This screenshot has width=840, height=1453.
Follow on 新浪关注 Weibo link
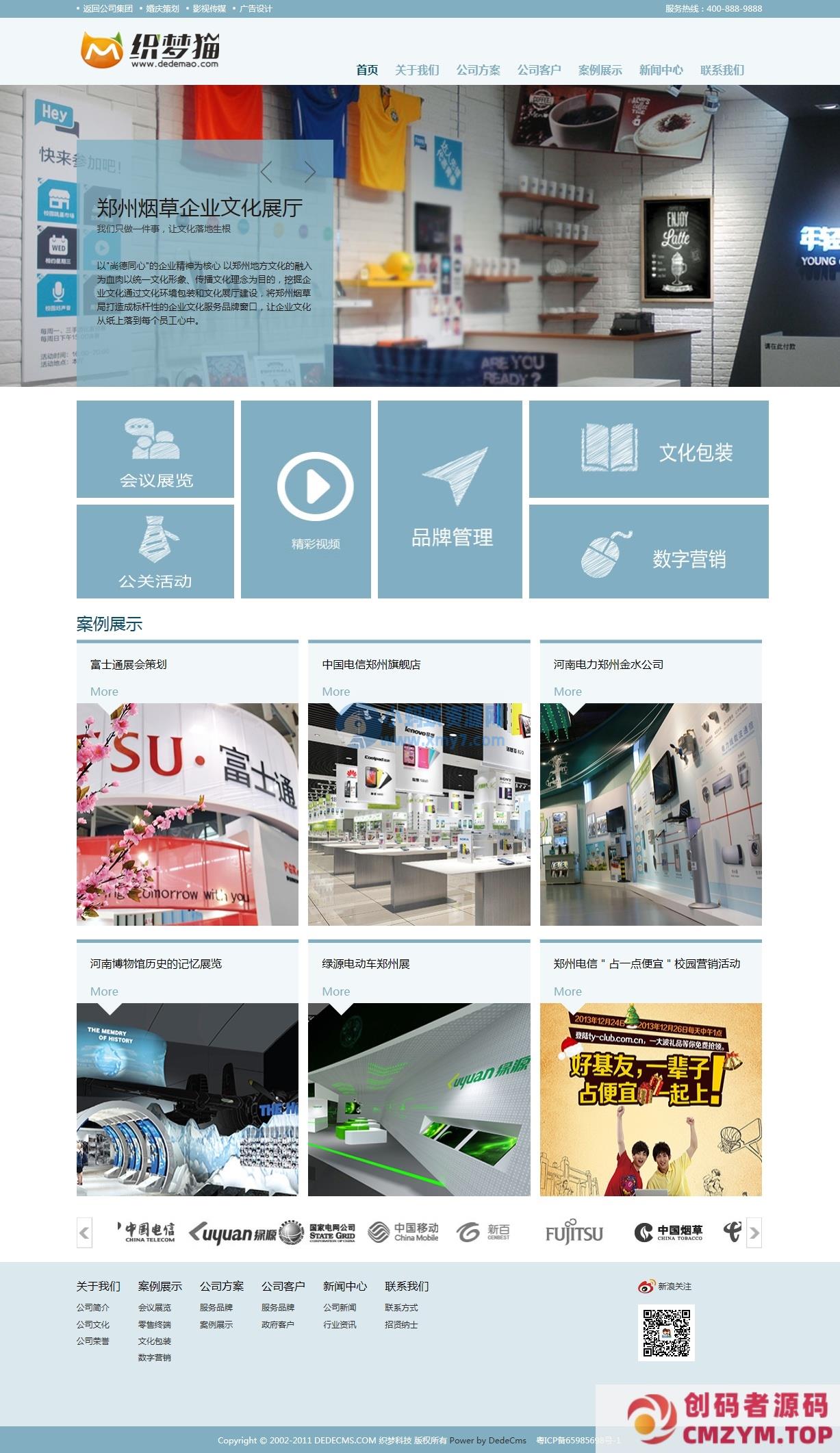[666, 1287]
